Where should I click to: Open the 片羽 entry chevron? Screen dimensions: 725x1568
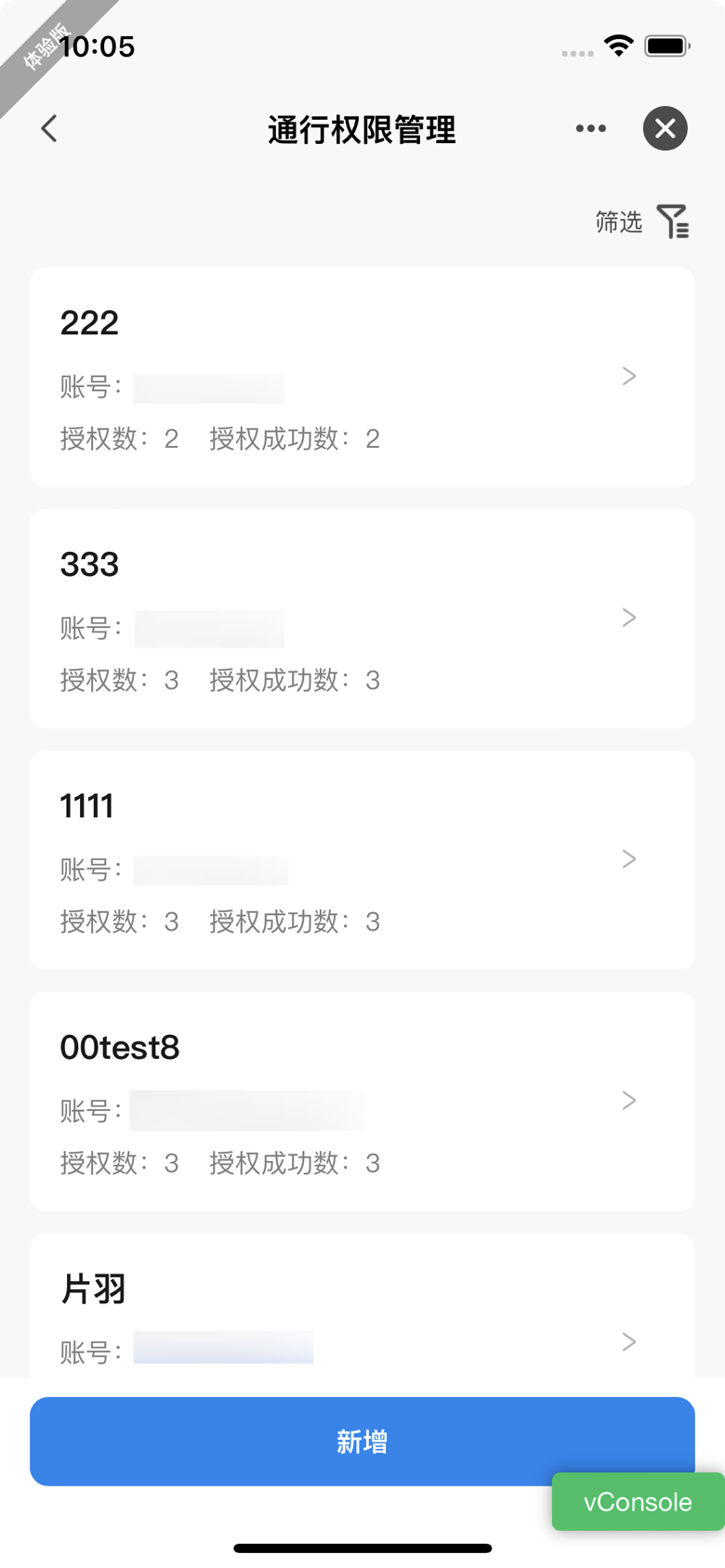tap(629, 1341)
